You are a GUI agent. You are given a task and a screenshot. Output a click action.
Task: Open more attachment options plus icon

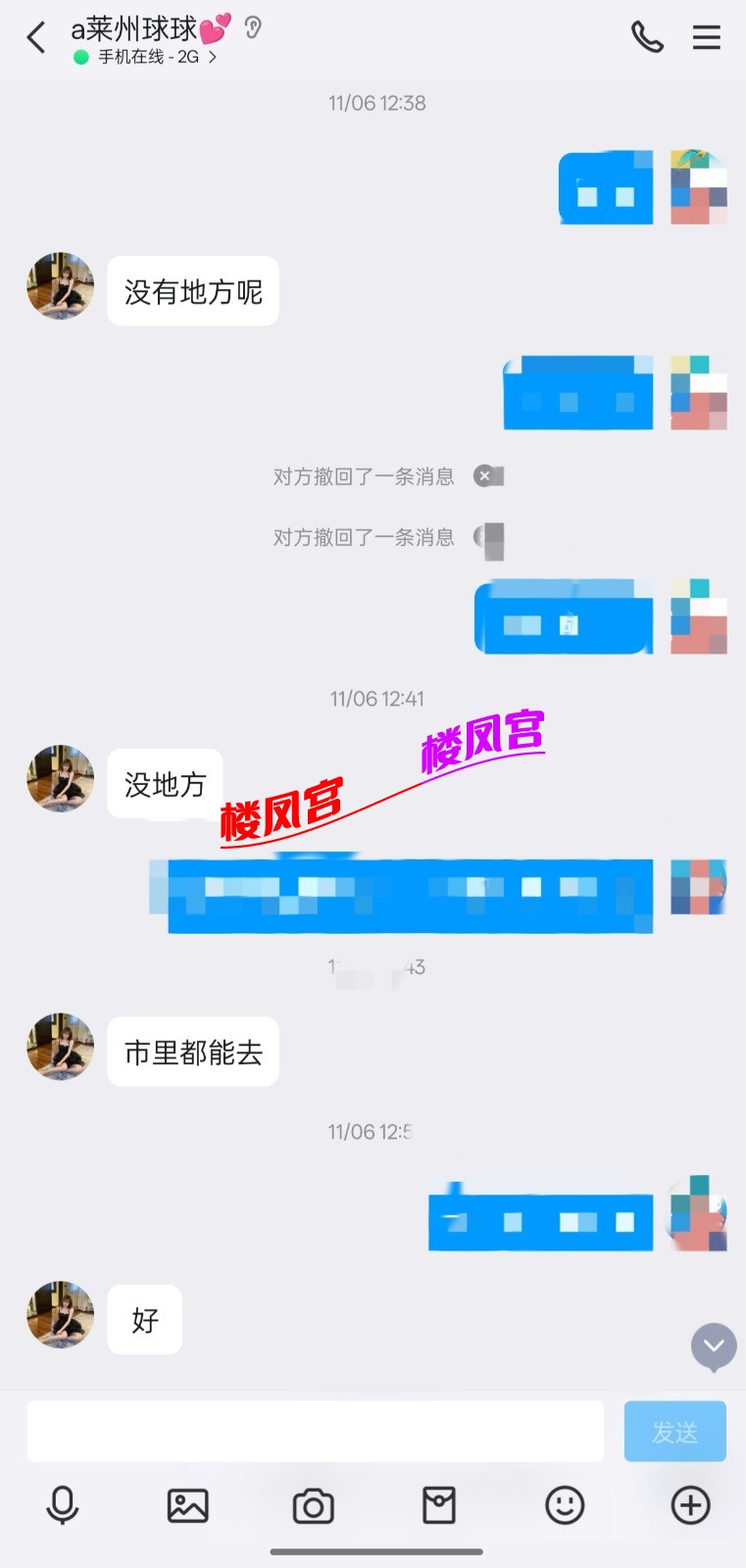[x=690, y=1505]
